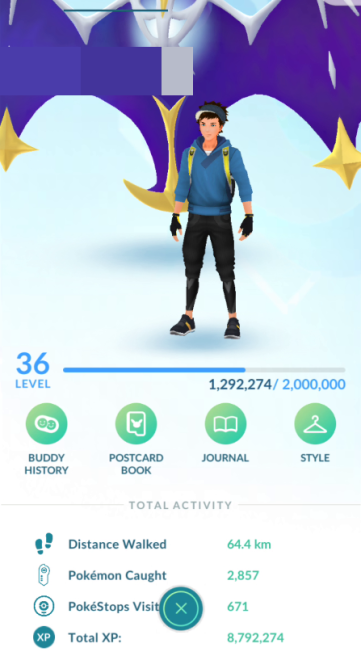This screenshot has height=656, width=361.
Task: Open the Style wardrobe
Action: point(315,423)
